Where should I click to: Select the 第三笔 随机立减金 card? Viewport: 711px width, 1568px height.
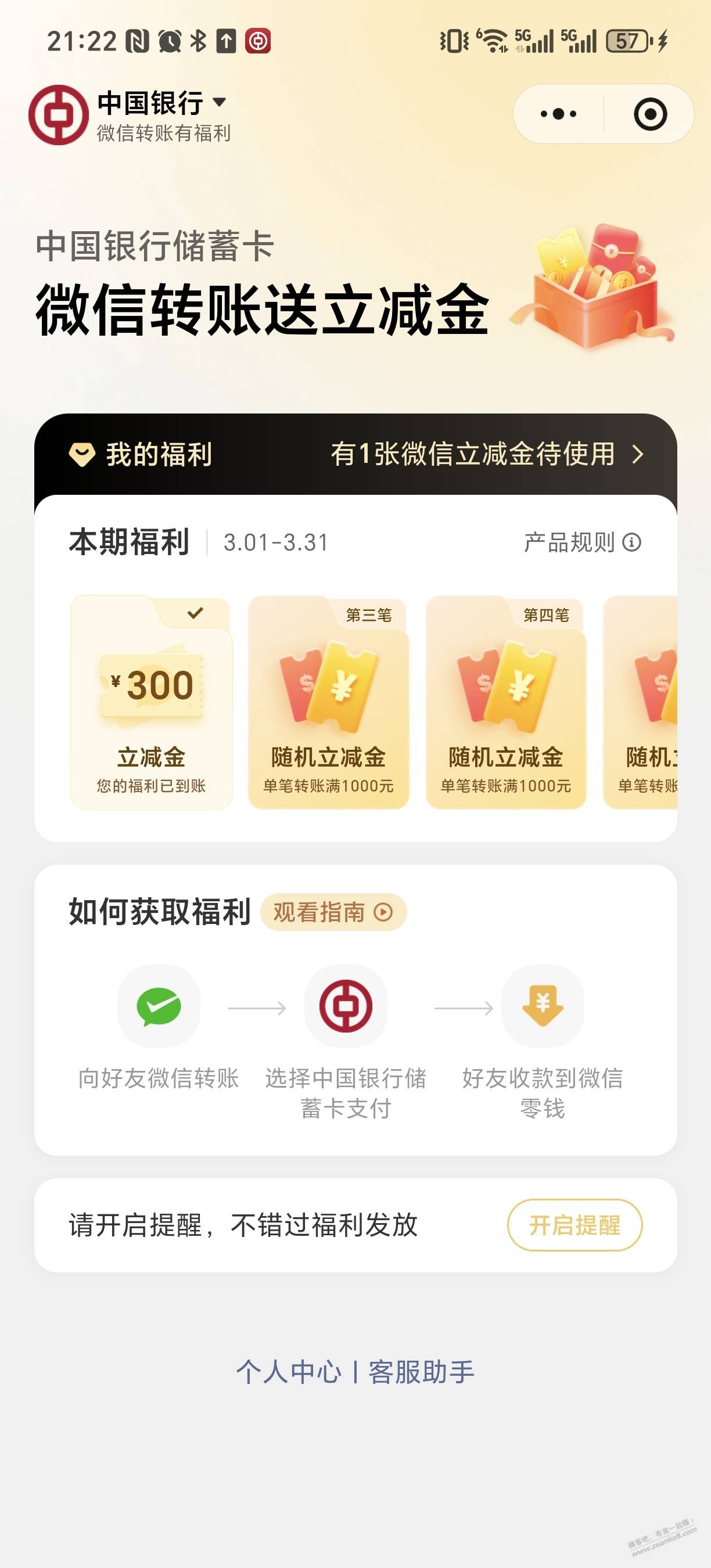tap(328, 703)
